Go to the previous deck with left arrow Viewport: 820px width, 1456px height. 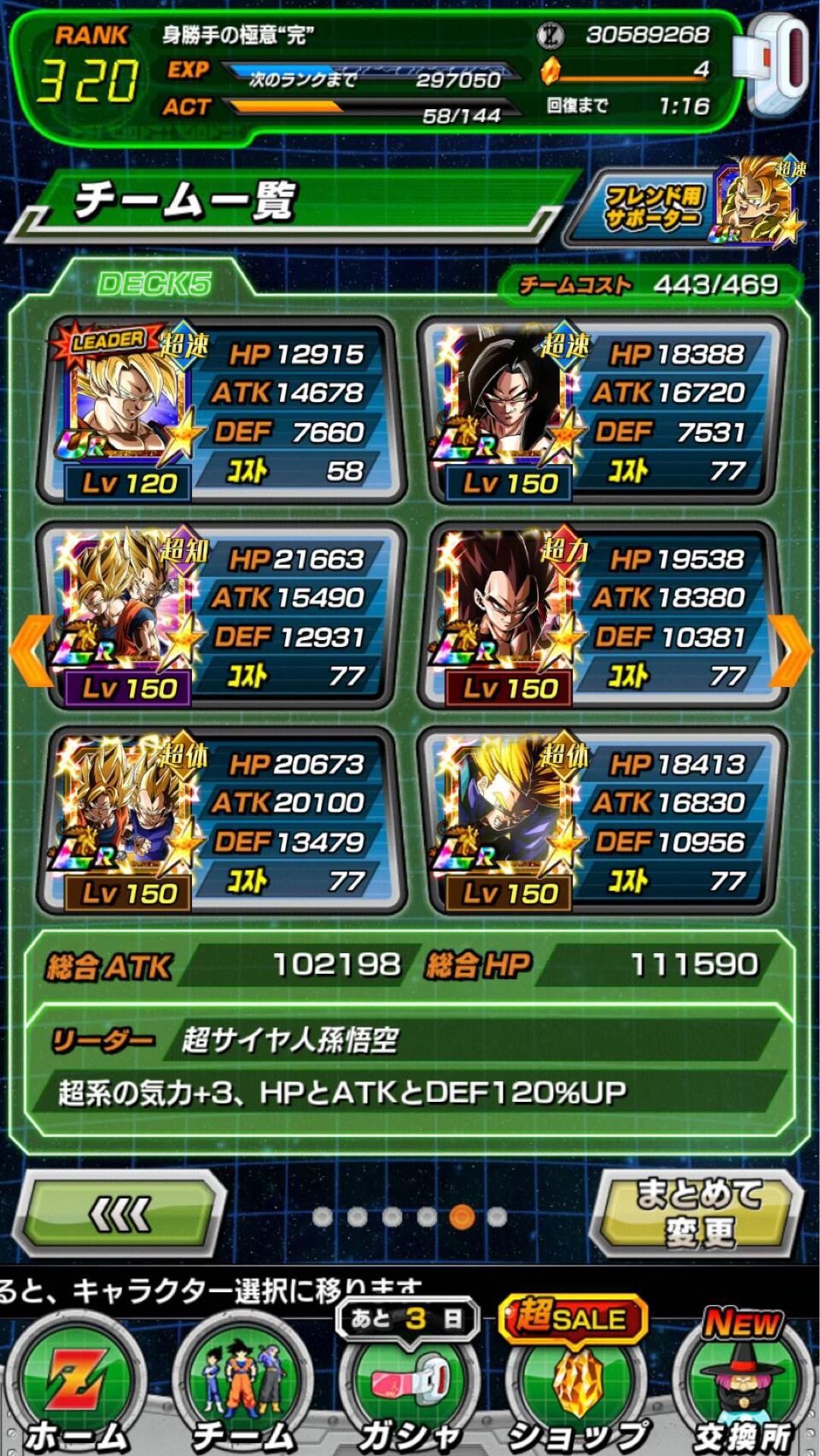[x=31, y=651]
